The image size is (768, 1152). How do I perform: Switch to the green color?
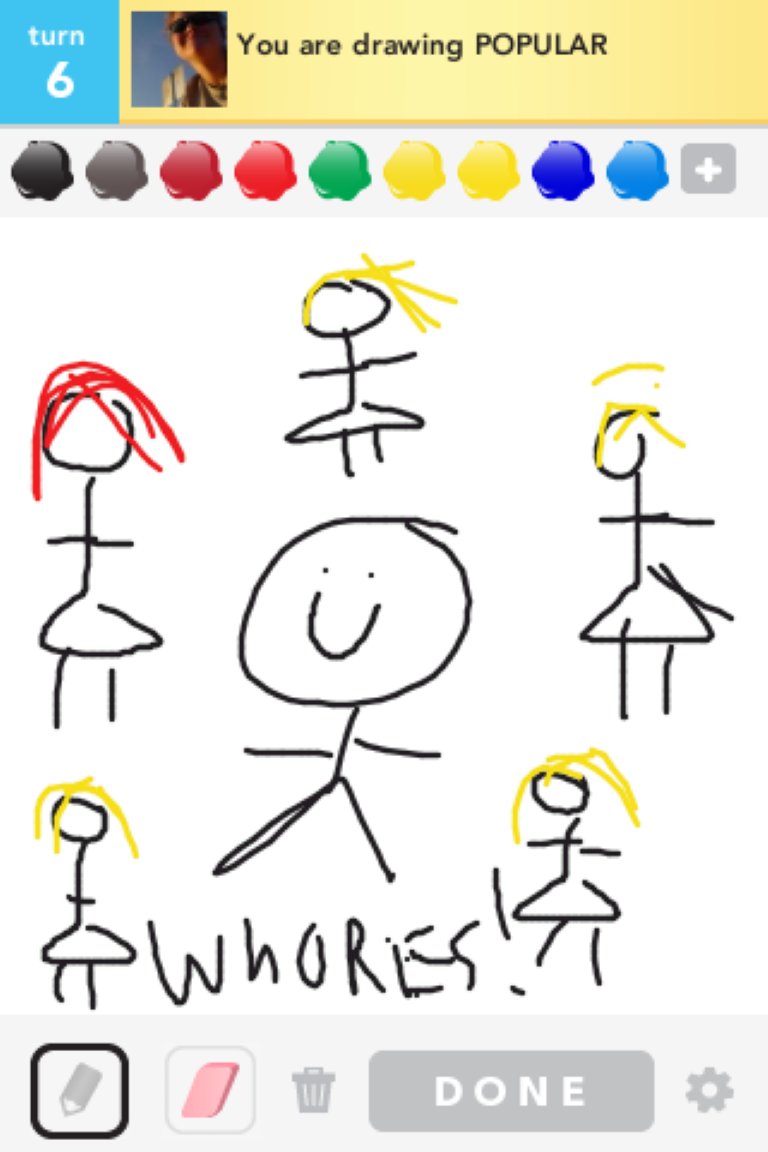[339, 170]
